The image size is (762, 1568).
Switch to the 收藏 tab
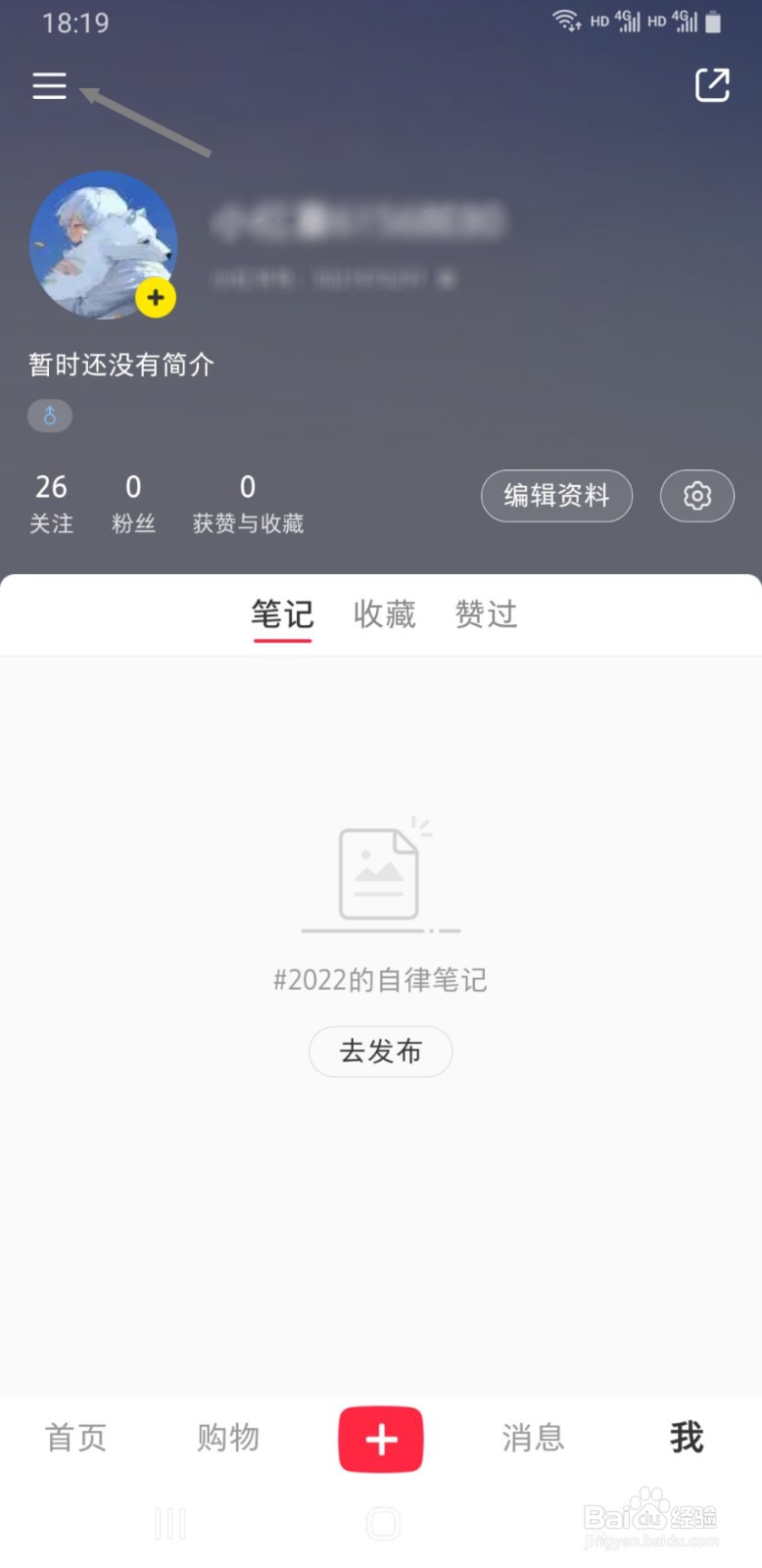(384, 614)
